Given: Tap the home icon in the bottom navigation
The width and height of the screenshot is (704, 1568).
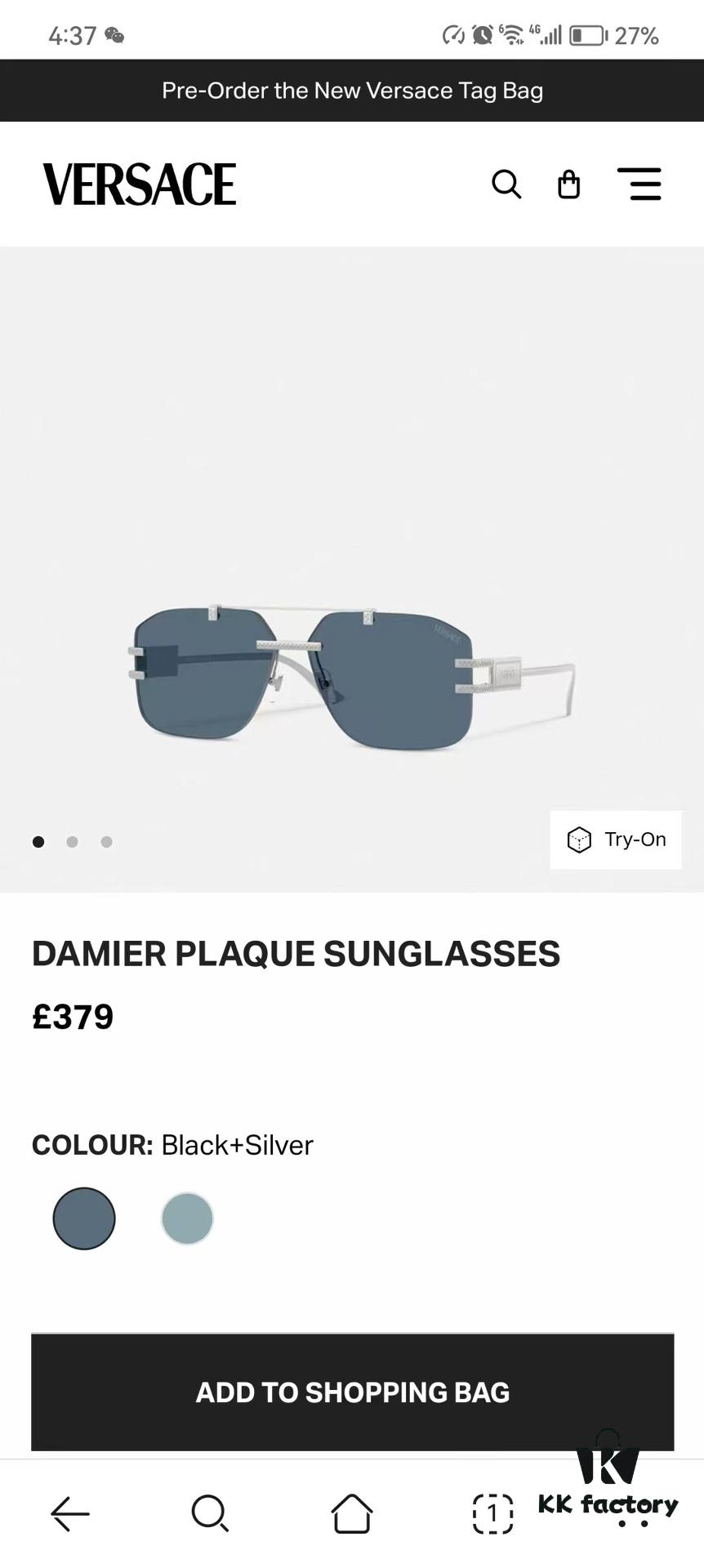Looking at the screenshot, I should pos(352,1513).
